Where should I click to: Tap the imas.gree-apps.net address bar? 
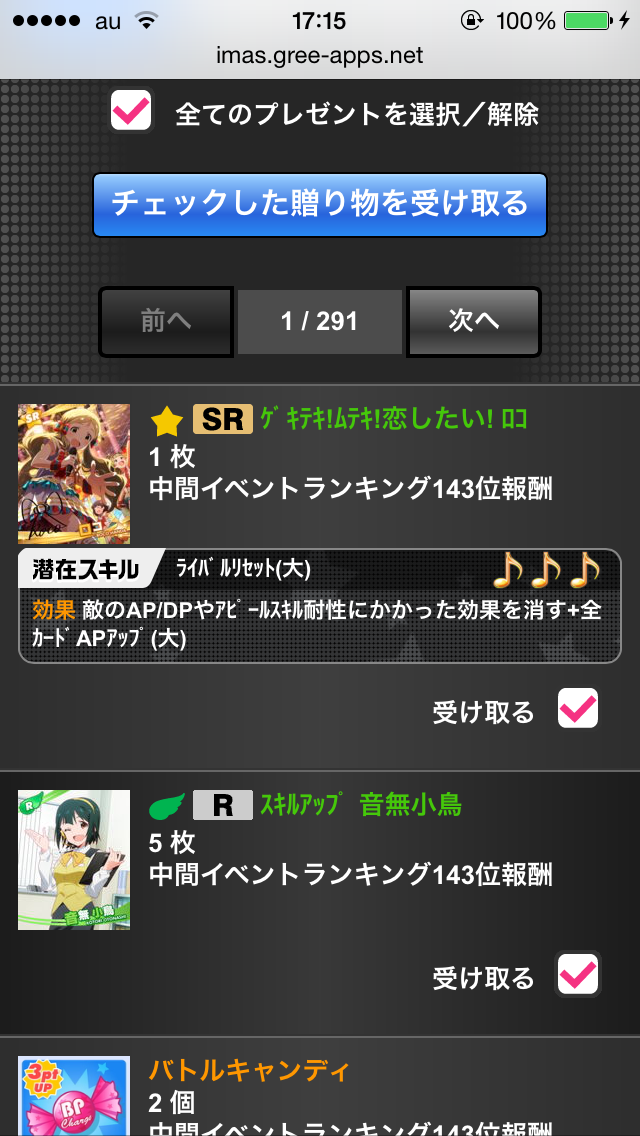(320, 56)
